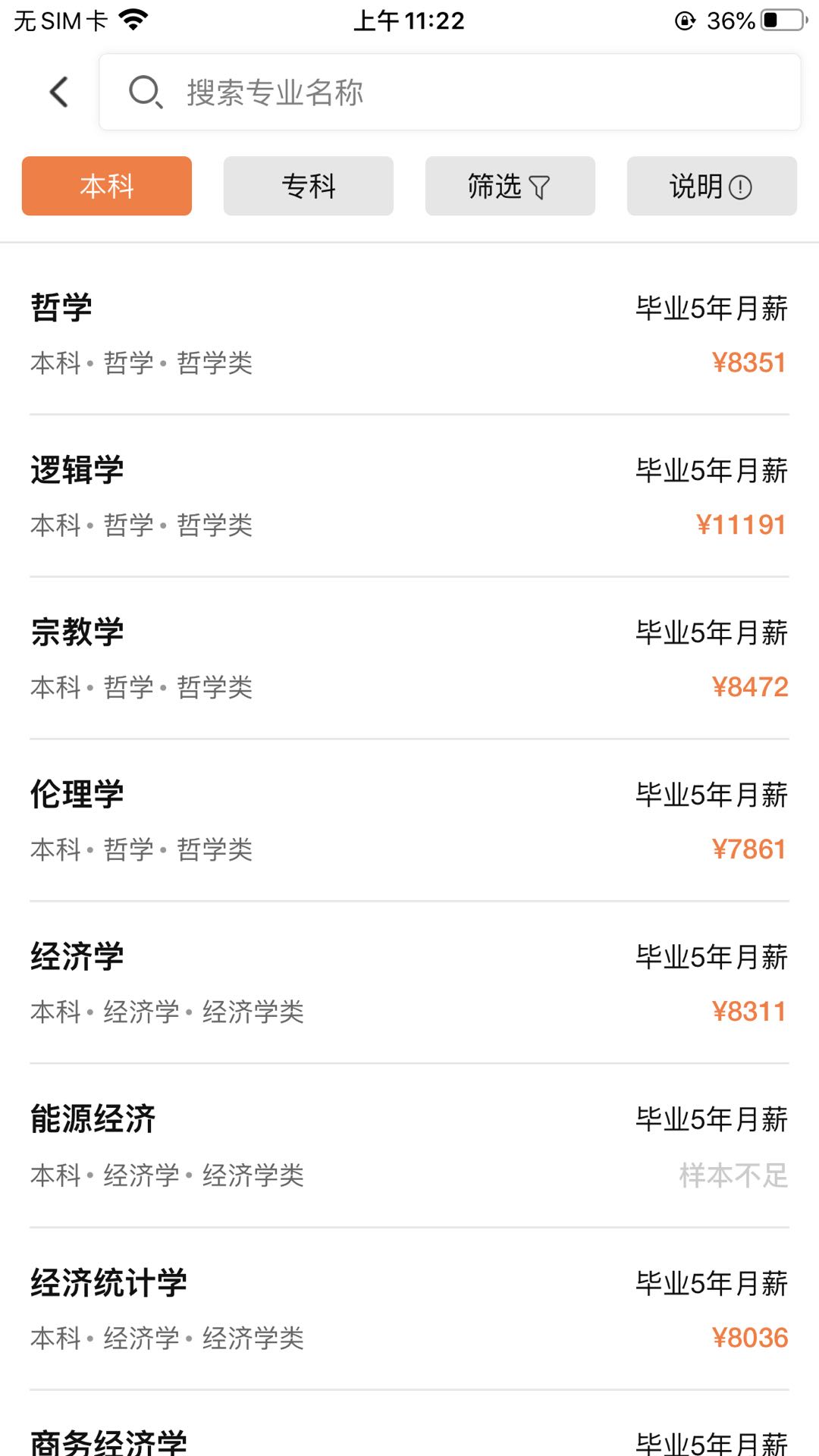The height and width of the screenshot is (1456, 819).
Task: Open the 经济统计学 entry
Action: [110, 1282]
